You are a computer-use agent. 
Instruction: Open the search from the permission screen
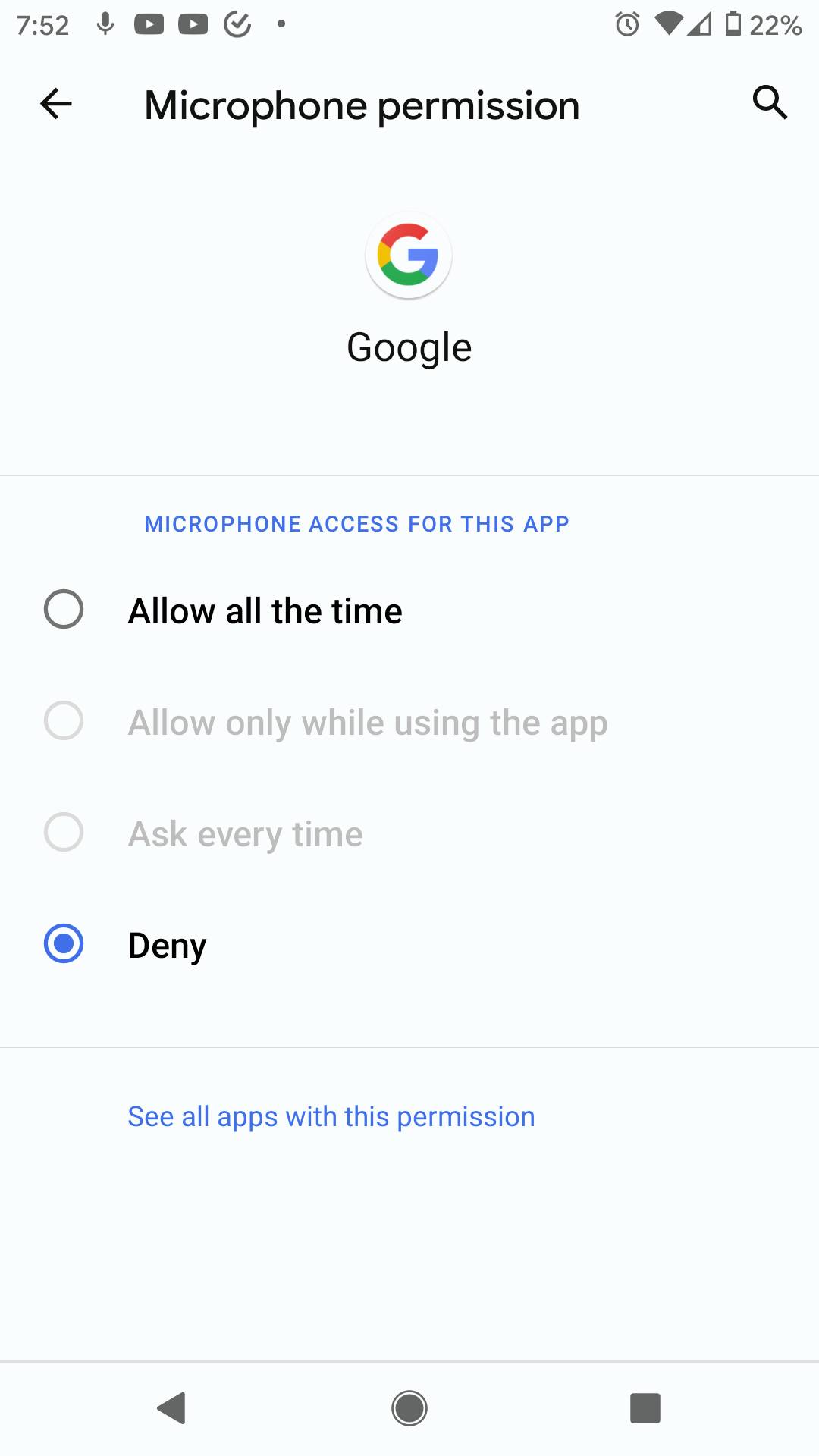(x=770, y=104)
